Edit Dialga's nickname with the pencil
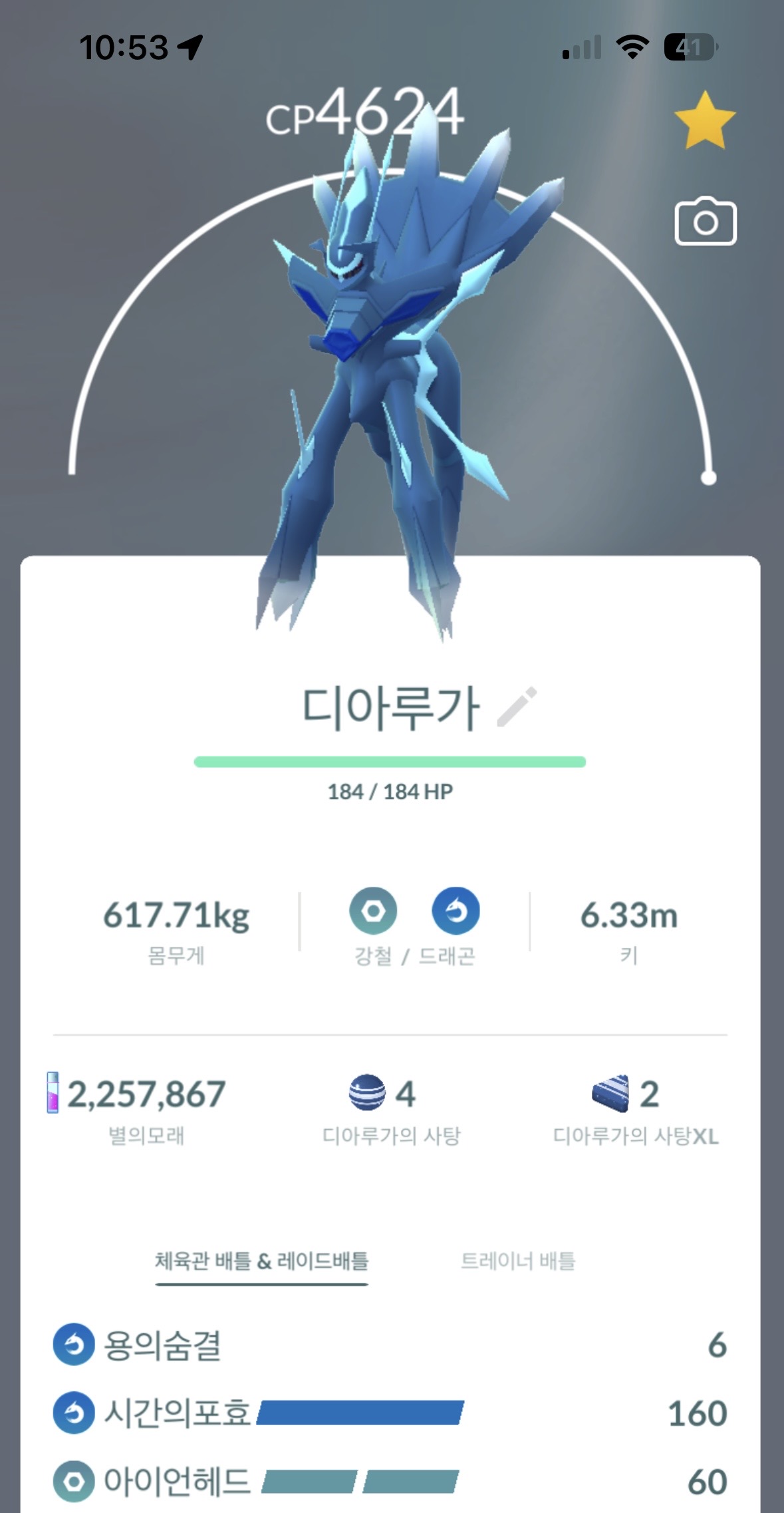Image resolution: width=784 pixels, height=1513 pixels. click(517, 707)
